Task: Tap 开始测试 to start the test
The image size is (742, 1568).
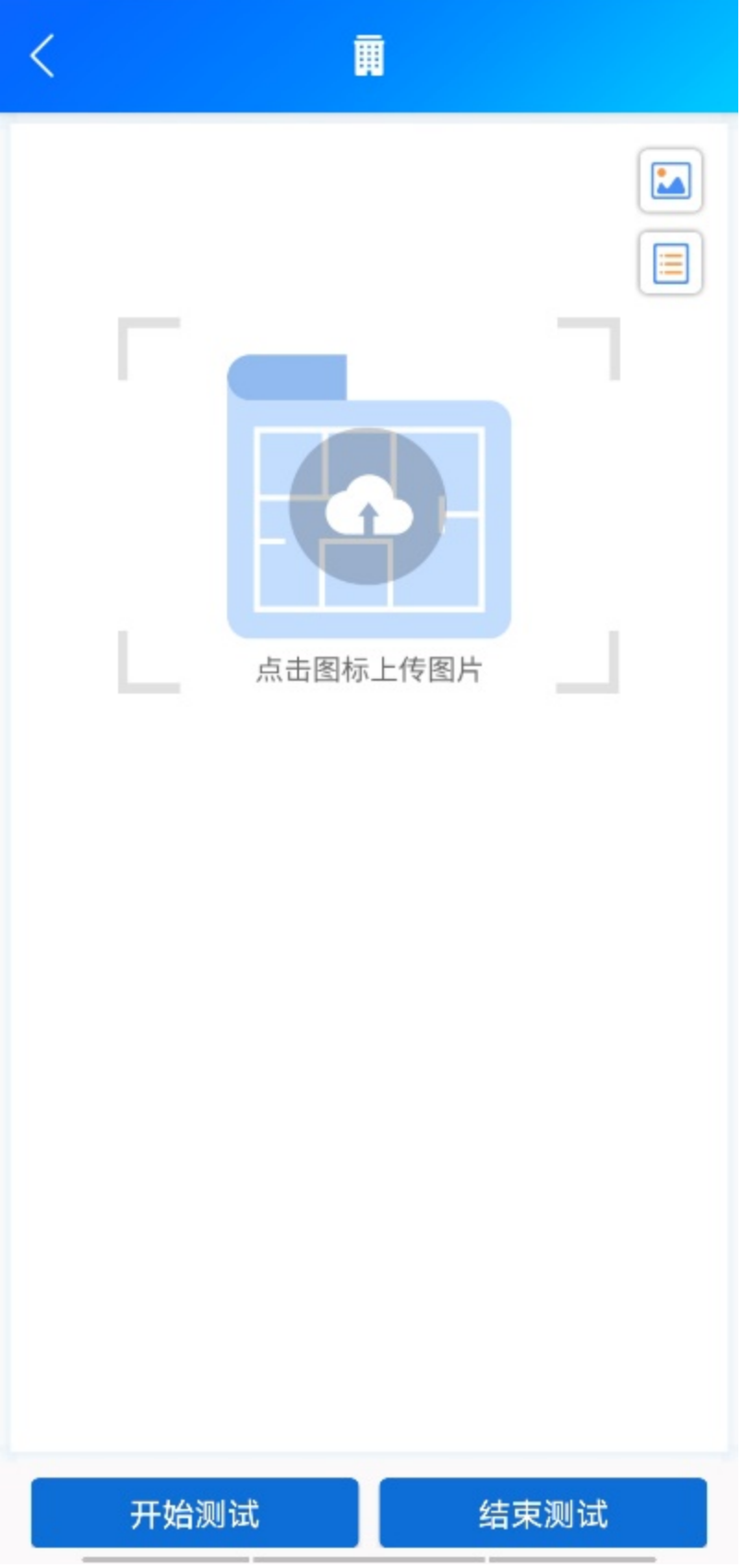Action: (195, 1513)
